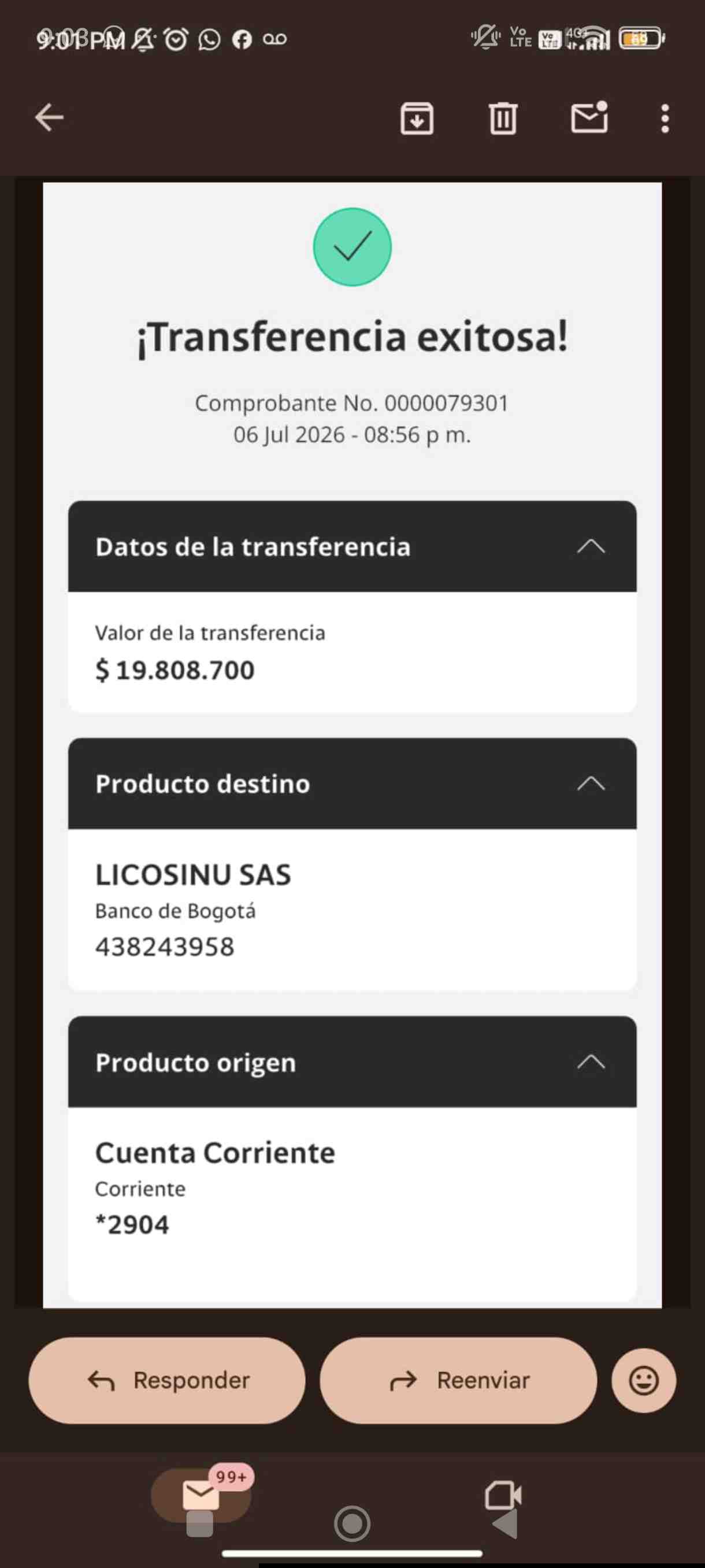This screenshot has height=1568, width=705.
Task: Mark the email as unread
Action: [x=589, y=117]
